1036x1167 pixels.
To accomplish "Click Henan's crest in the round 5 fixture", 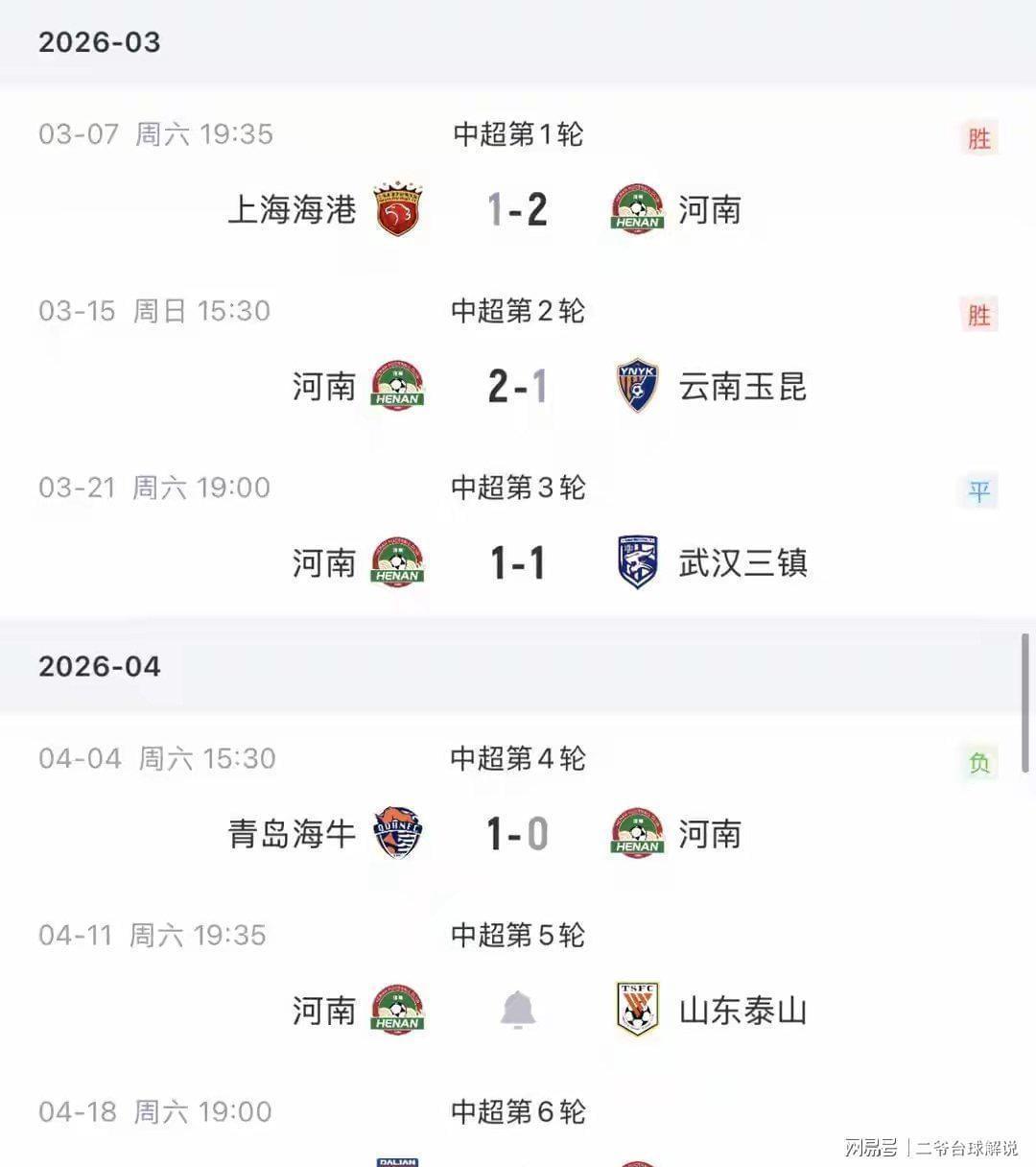I will click(x=396, y=1007).
